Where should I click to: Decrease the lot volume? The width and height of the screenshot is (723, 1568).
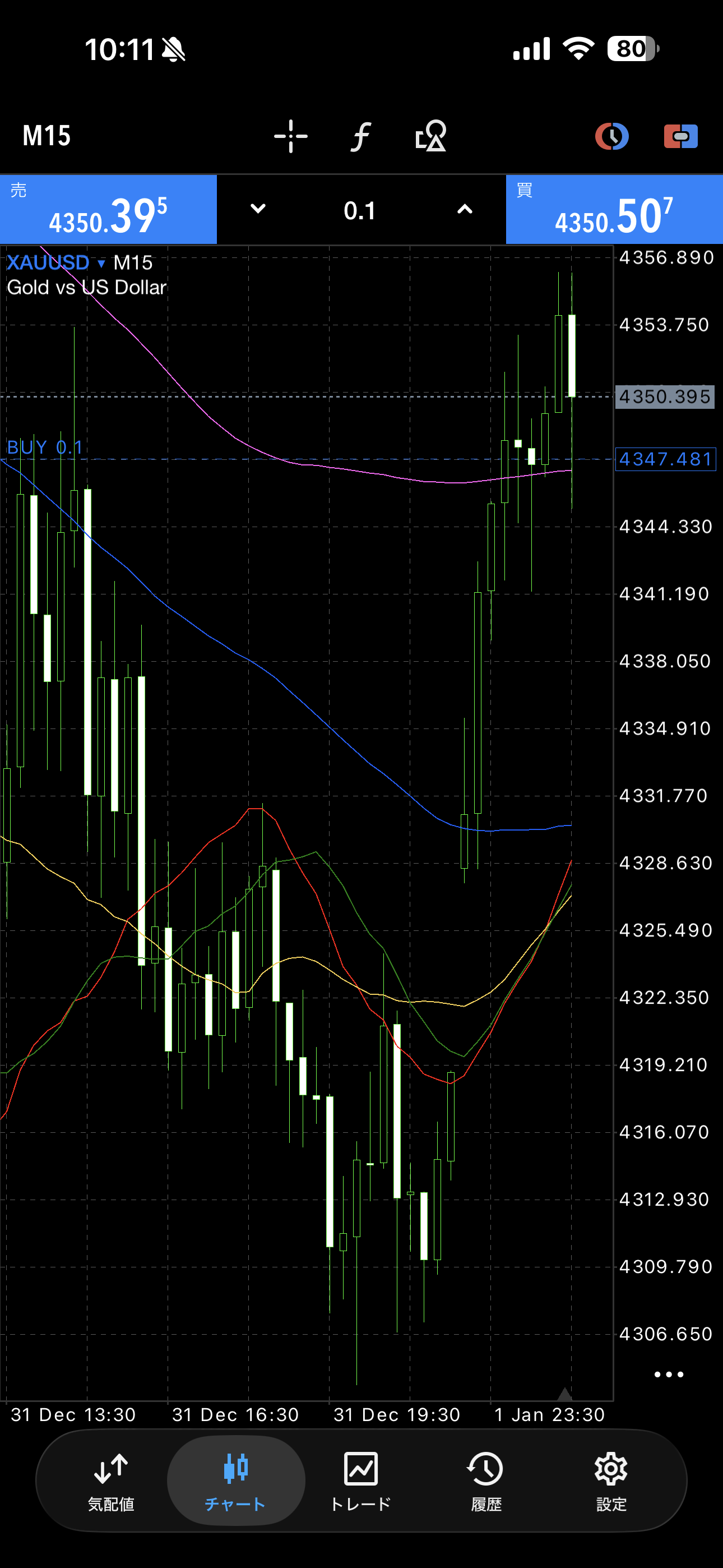(258, 209)
